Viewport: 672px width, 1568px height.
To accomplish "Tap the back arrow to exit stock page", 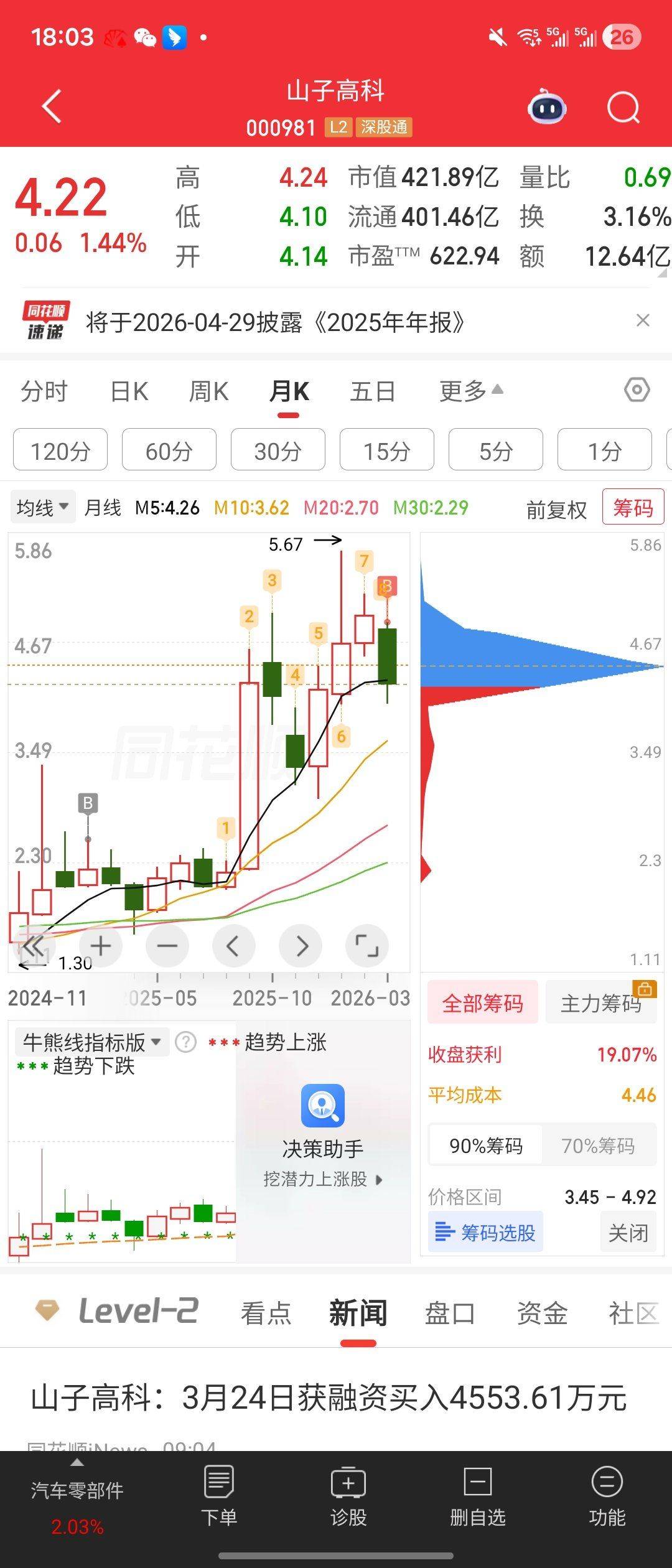I will (x=51, y=107).
